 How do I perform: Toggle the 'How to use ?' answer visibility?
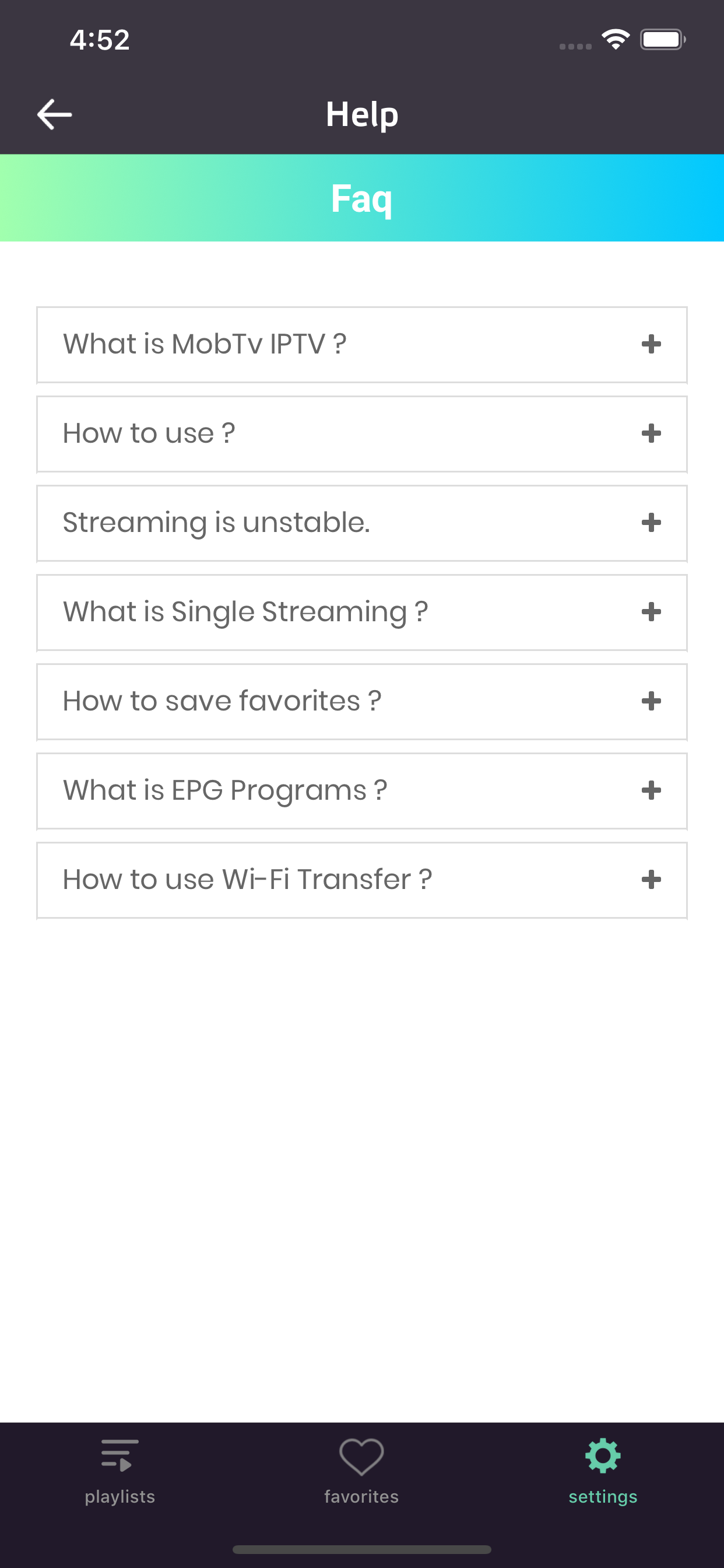(x=651, y=433)
